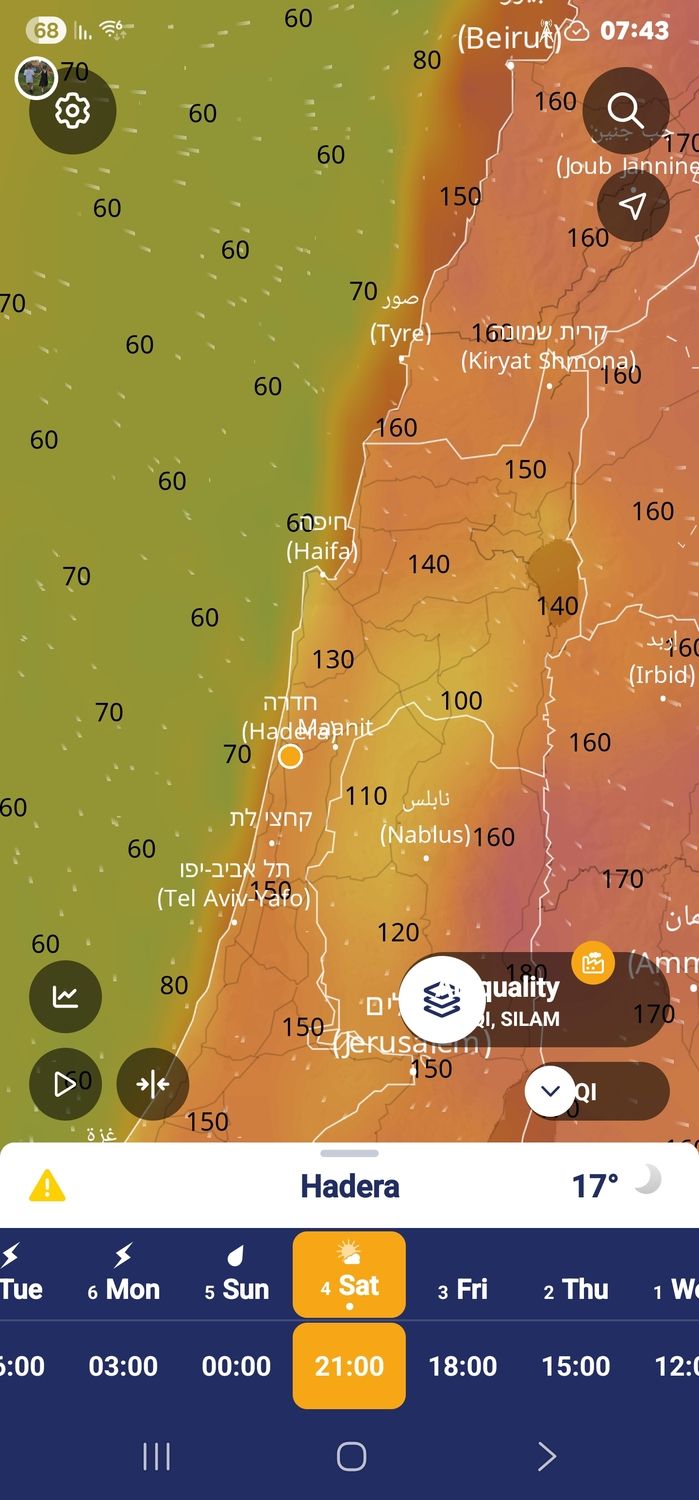
Task: Open the weather warning triangle
Action: coord(47,1186)
